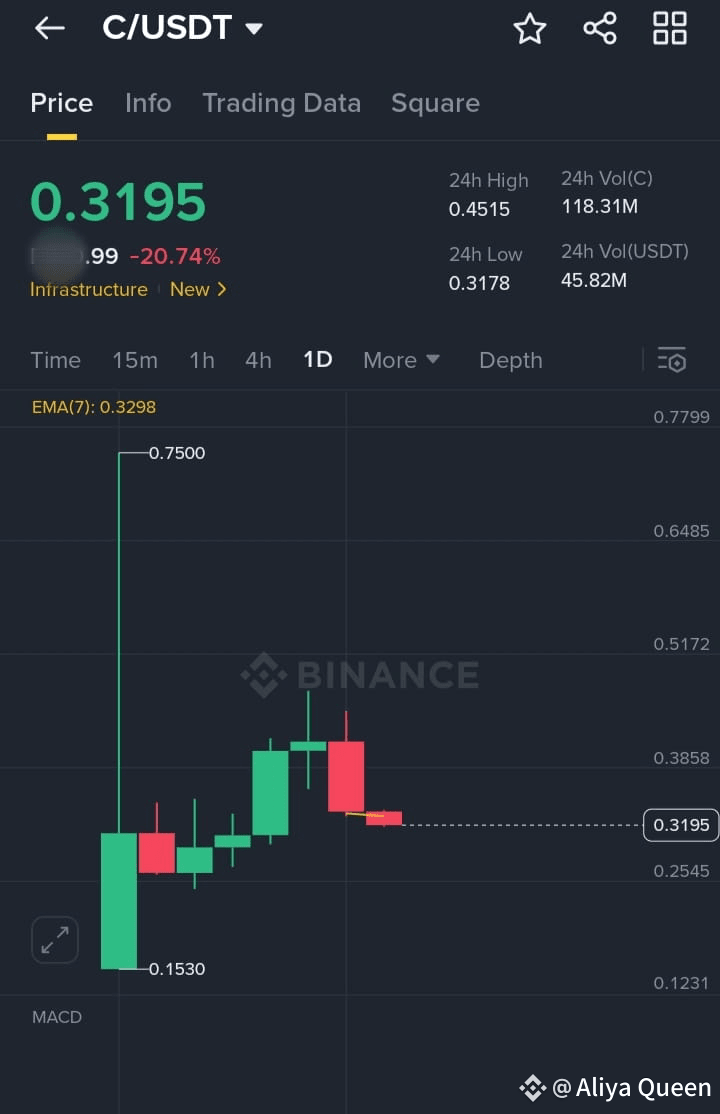720x1114 pixels.
Task: Select the 1h timeframe
Action: click(x=201, y=360)
